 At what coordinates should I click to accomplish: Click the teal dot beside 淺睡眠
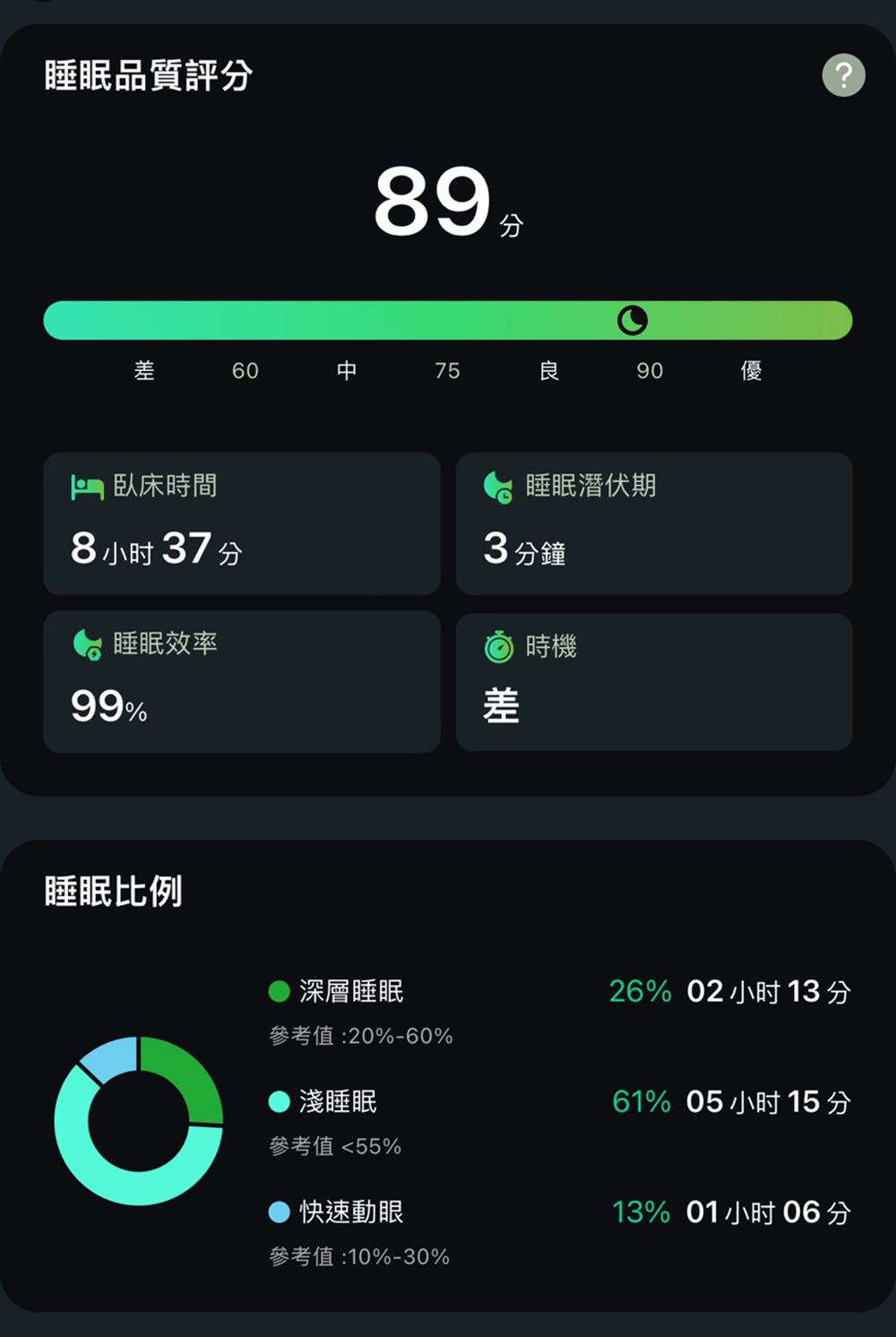click(x=278, y=1101)
